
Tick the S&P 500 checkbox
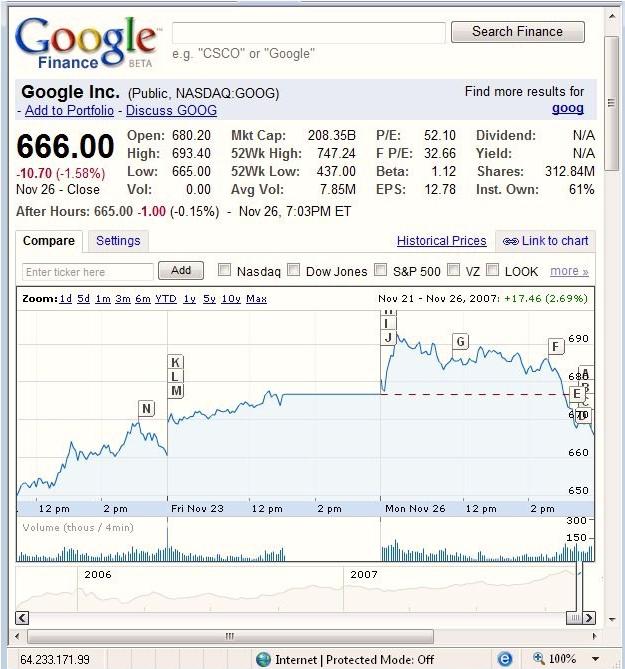coord(381,270)
